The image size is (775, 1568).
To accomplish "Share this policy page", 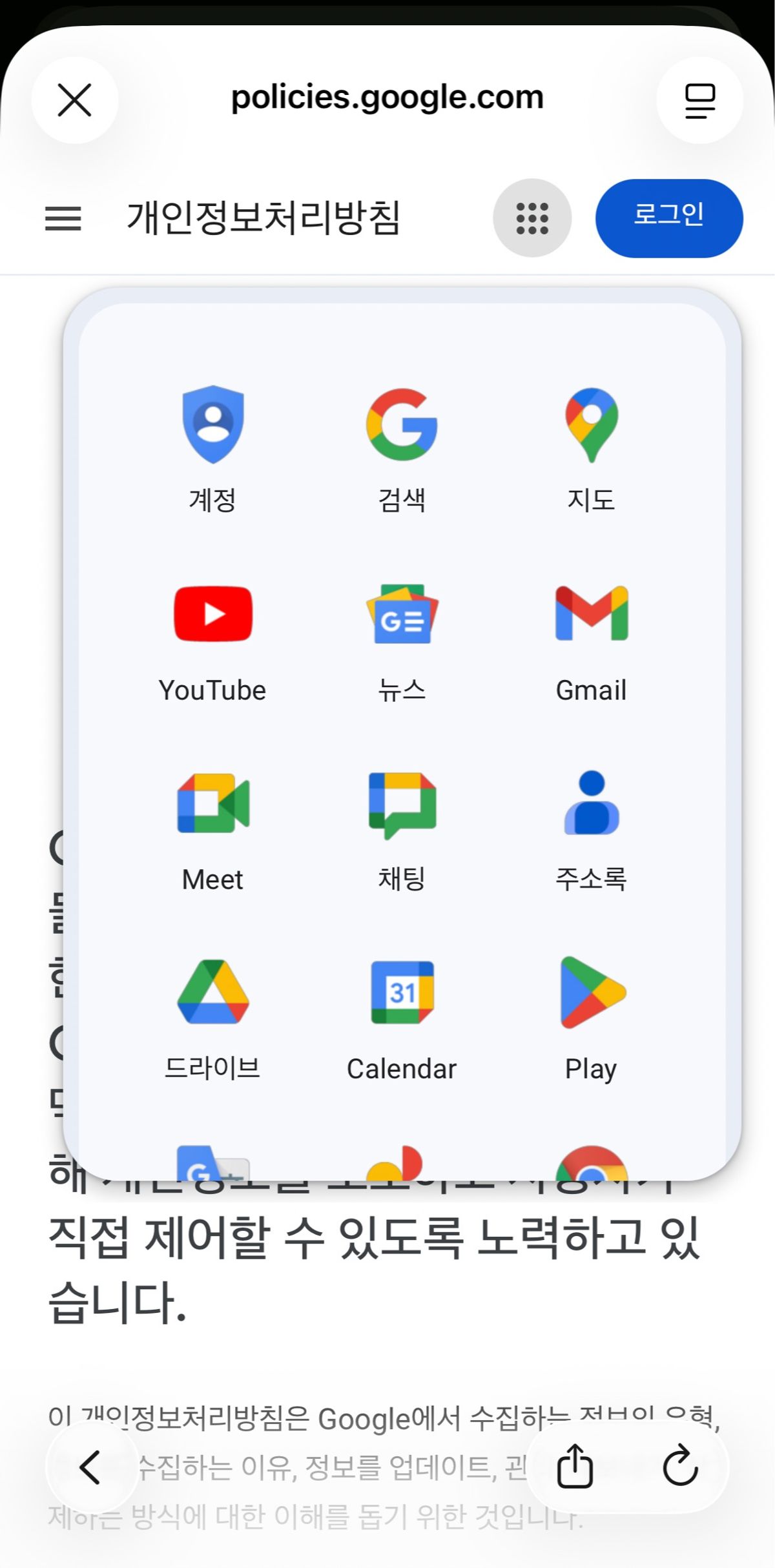I will (x=575, y=1467).
